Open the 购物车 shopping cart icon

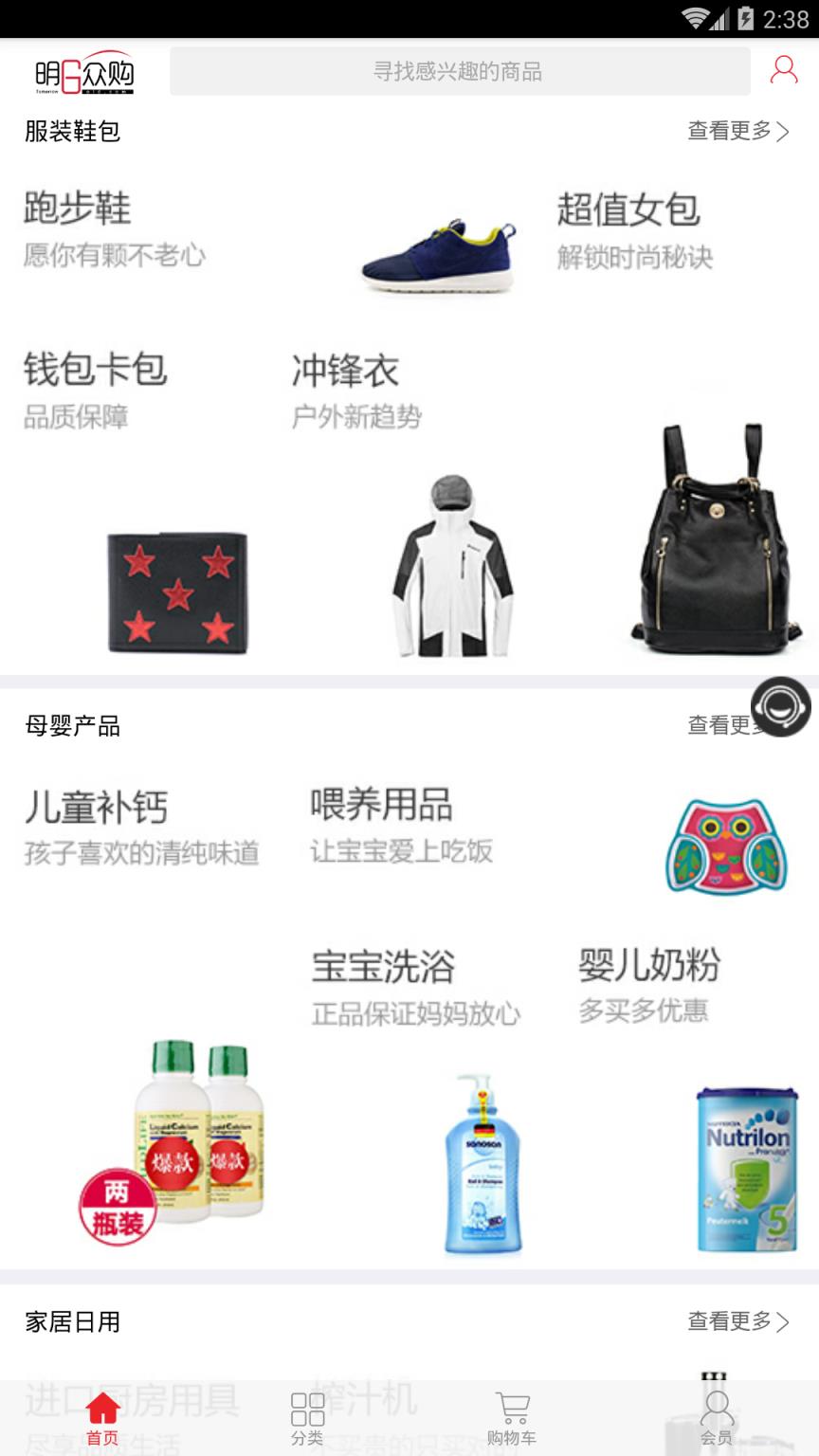click(511, 1410)
